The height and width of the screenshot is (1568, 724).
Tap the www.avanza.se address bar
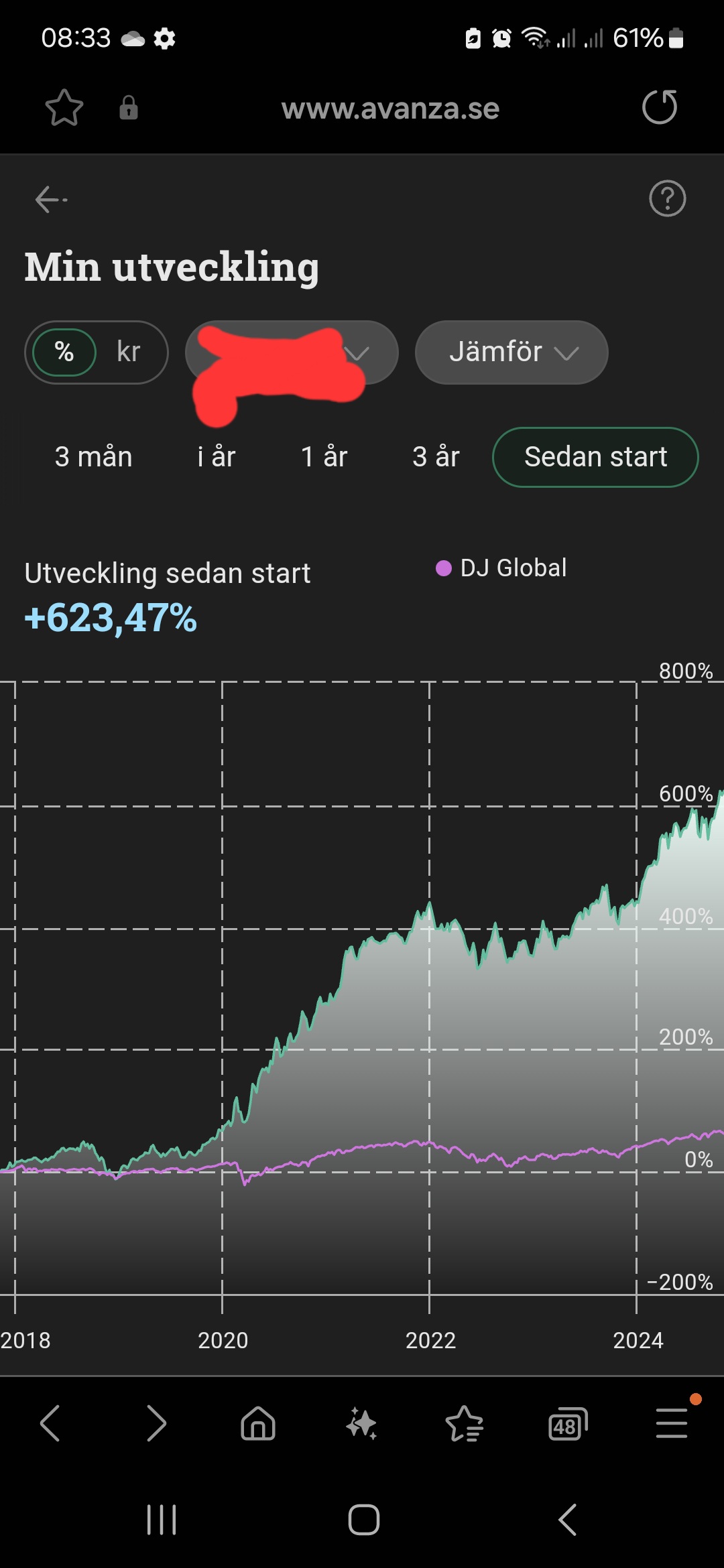point(390,109)
